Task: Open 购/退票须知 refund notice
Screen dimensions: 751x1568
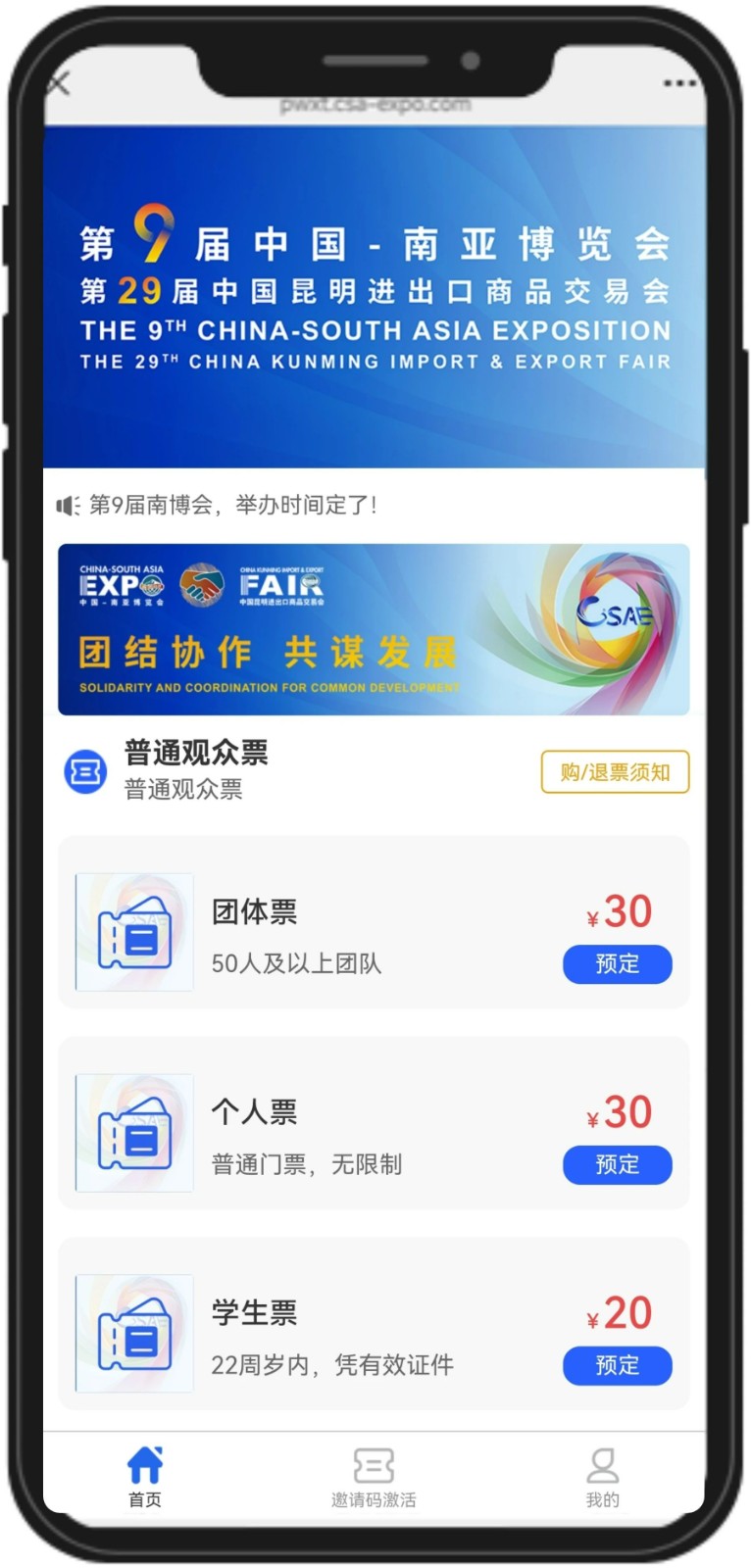Action: [616, 772]
